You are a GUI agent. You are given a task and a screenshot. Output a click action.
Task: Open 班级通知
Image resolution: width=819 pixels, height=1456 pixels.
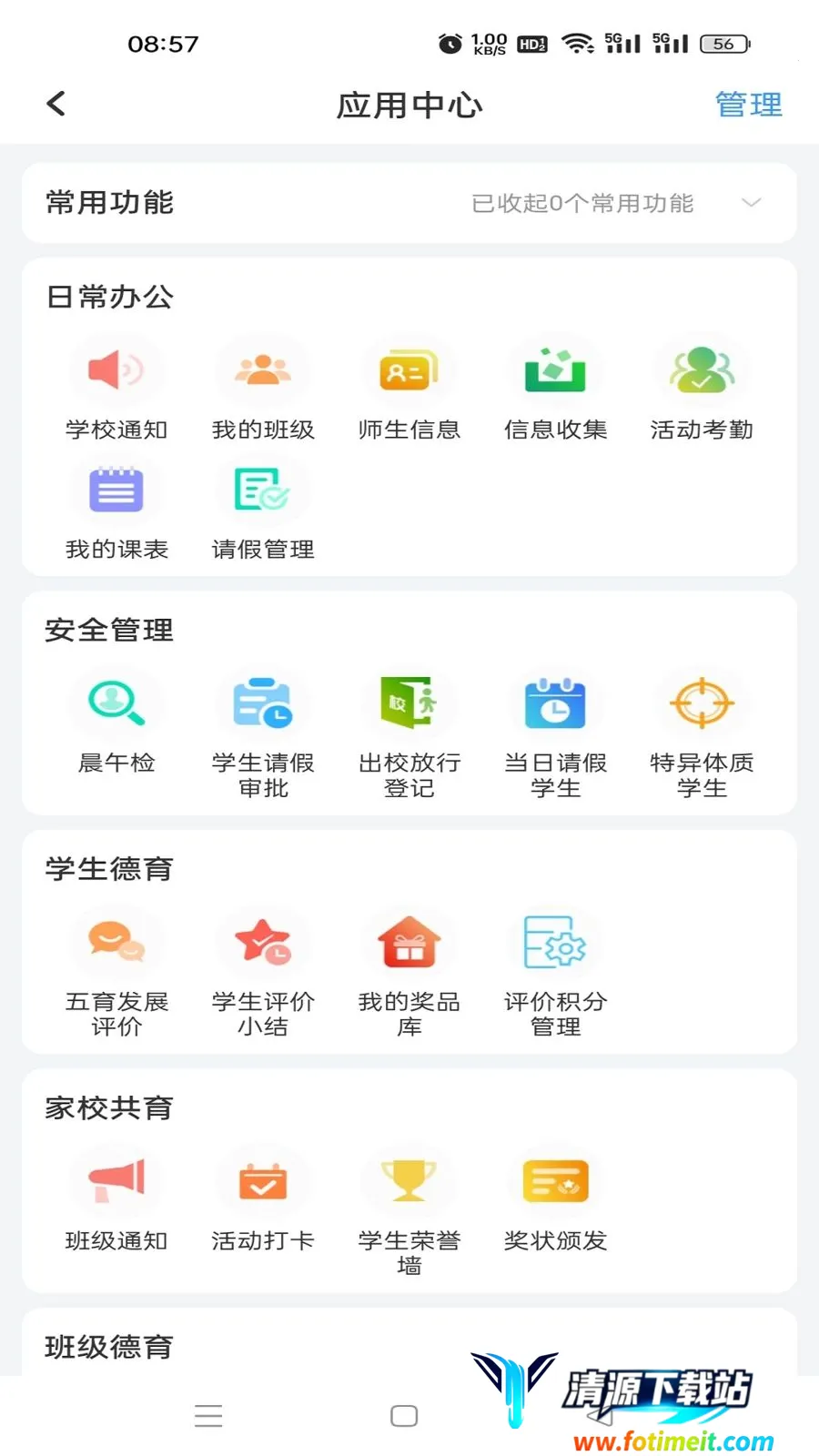pos(116,1202)
